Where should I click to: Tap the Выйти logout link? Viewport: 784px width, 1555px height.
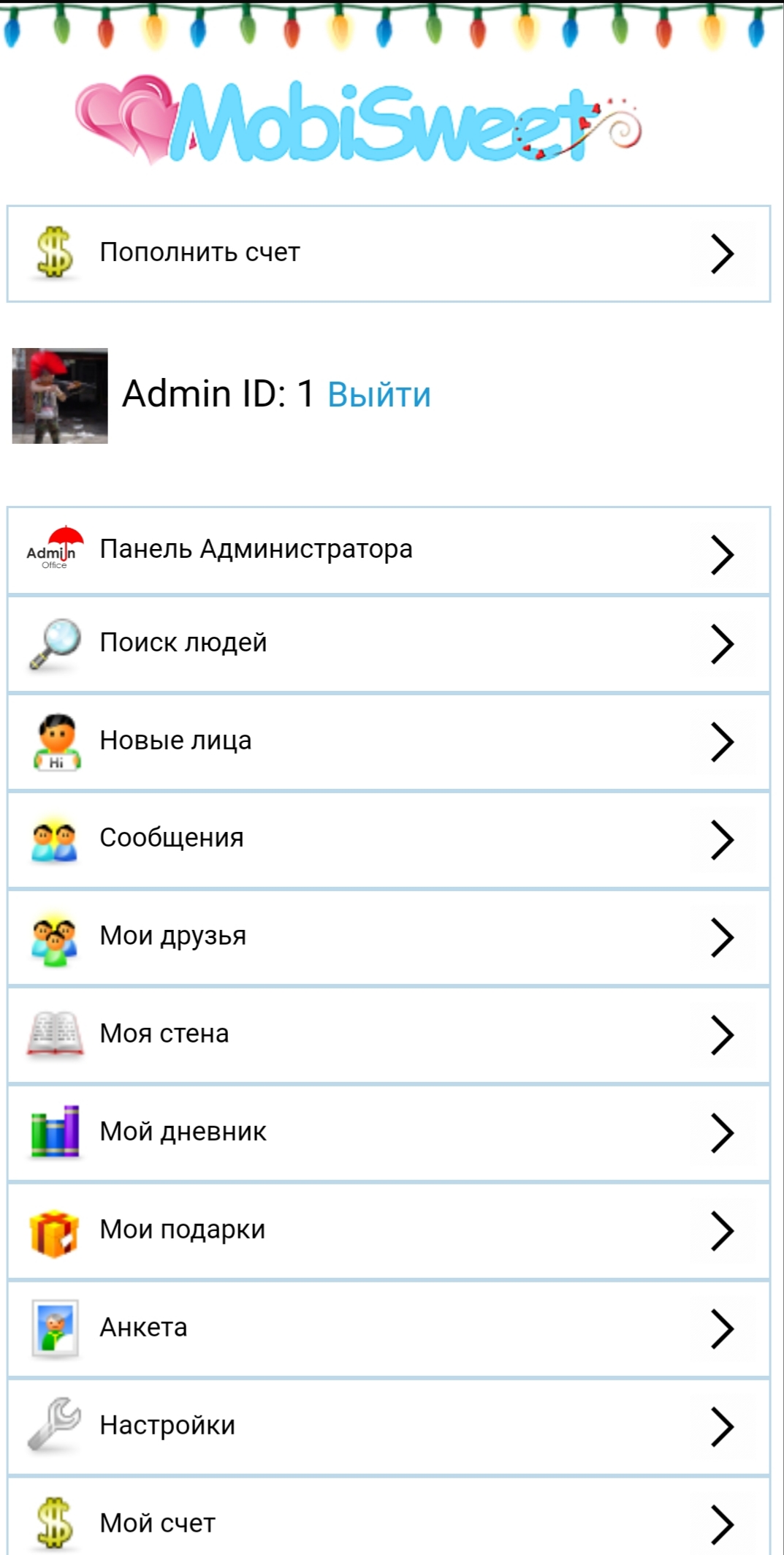[378, 395]
